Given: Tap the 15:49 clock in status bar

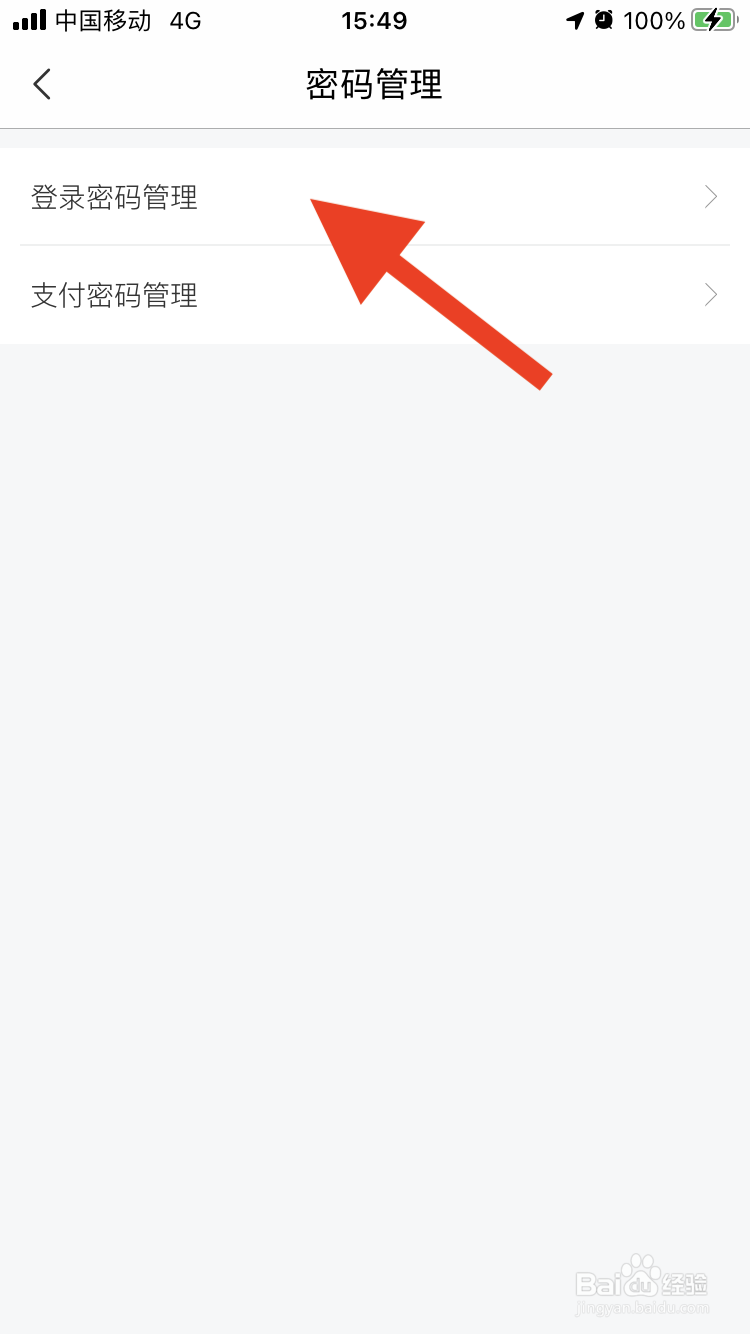Looking at the screenshot, I should coord(374,19).
